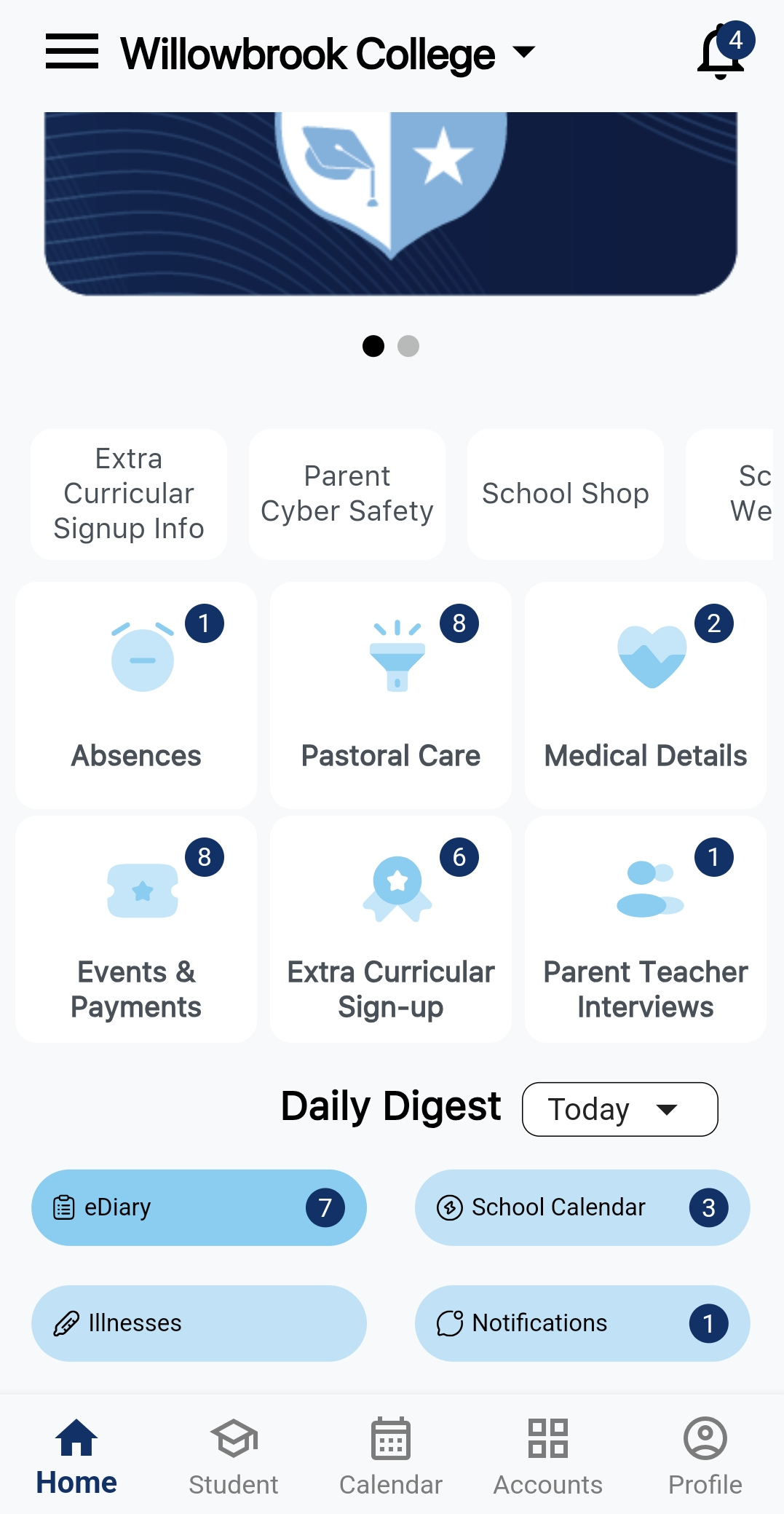Visit the School Shop
The image size is (784, 1514).
(566, 494)
